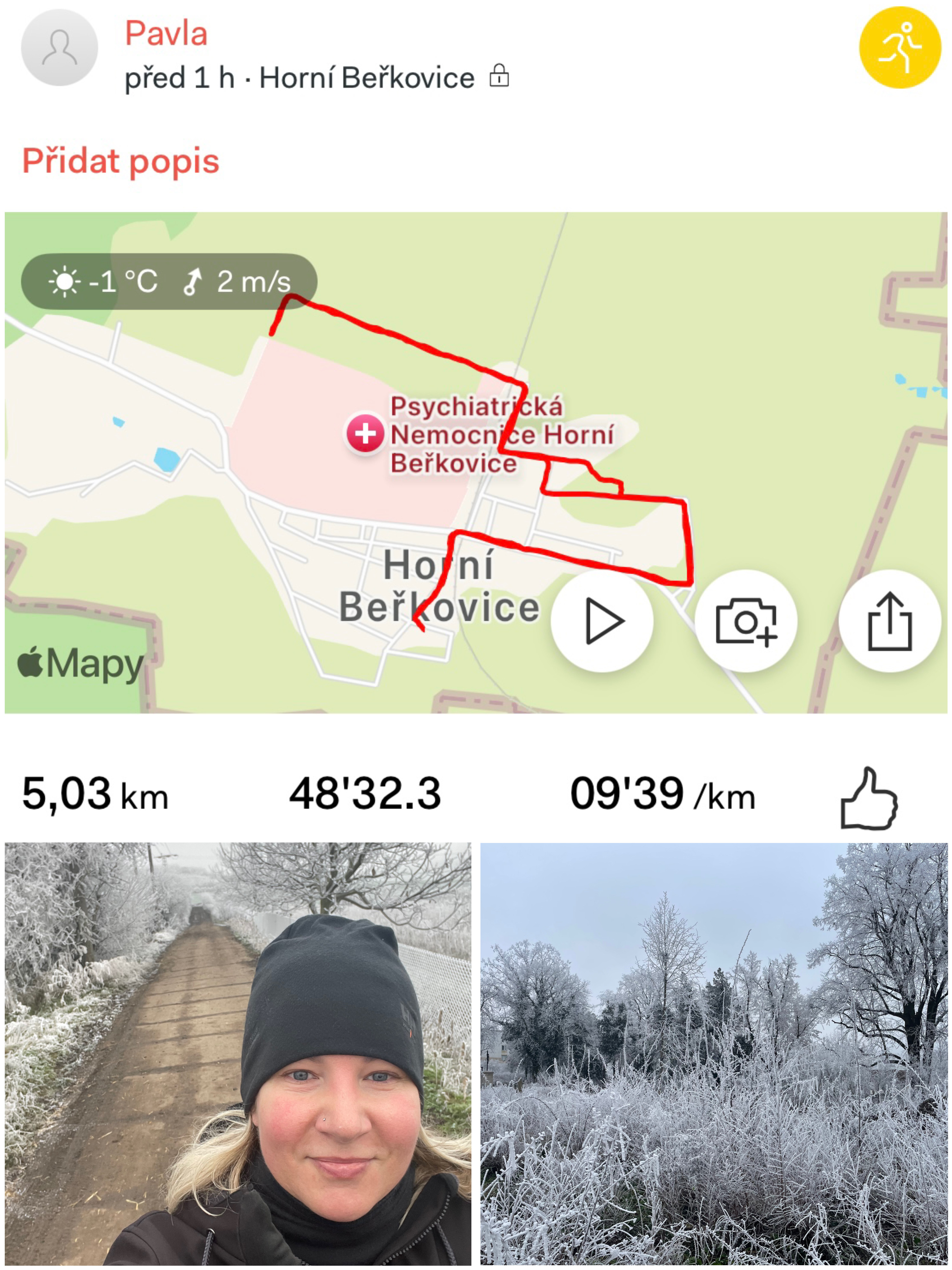
Task: Open the selfie photo on the path
Action: 238,1053
